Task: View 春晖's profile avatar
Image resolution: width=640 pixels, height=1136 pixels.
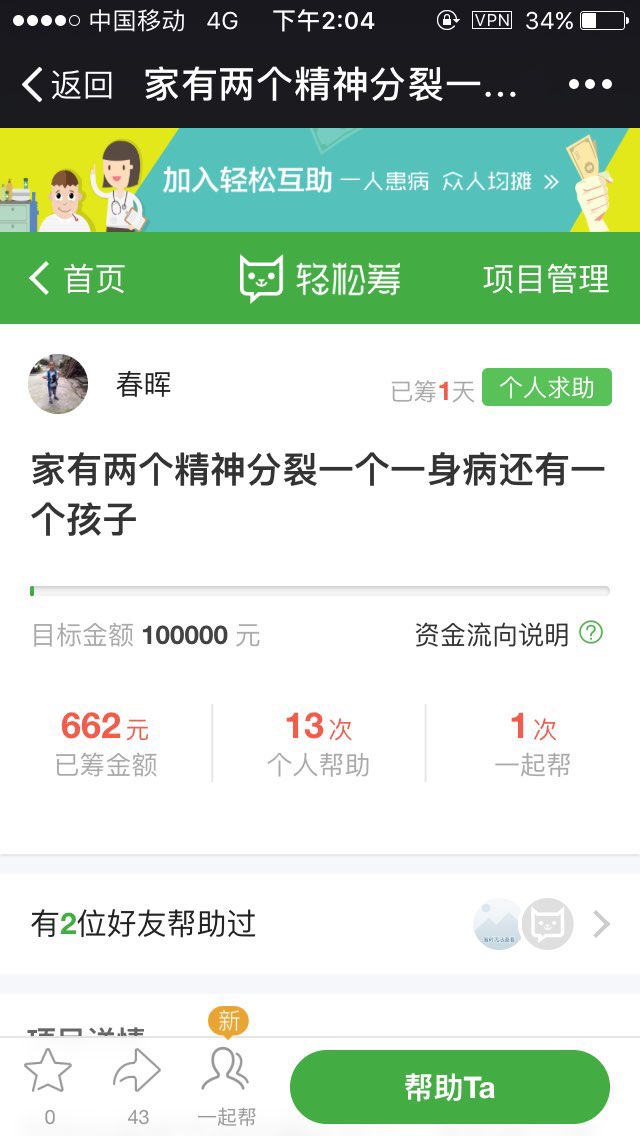Action: (x=58, y=384)
